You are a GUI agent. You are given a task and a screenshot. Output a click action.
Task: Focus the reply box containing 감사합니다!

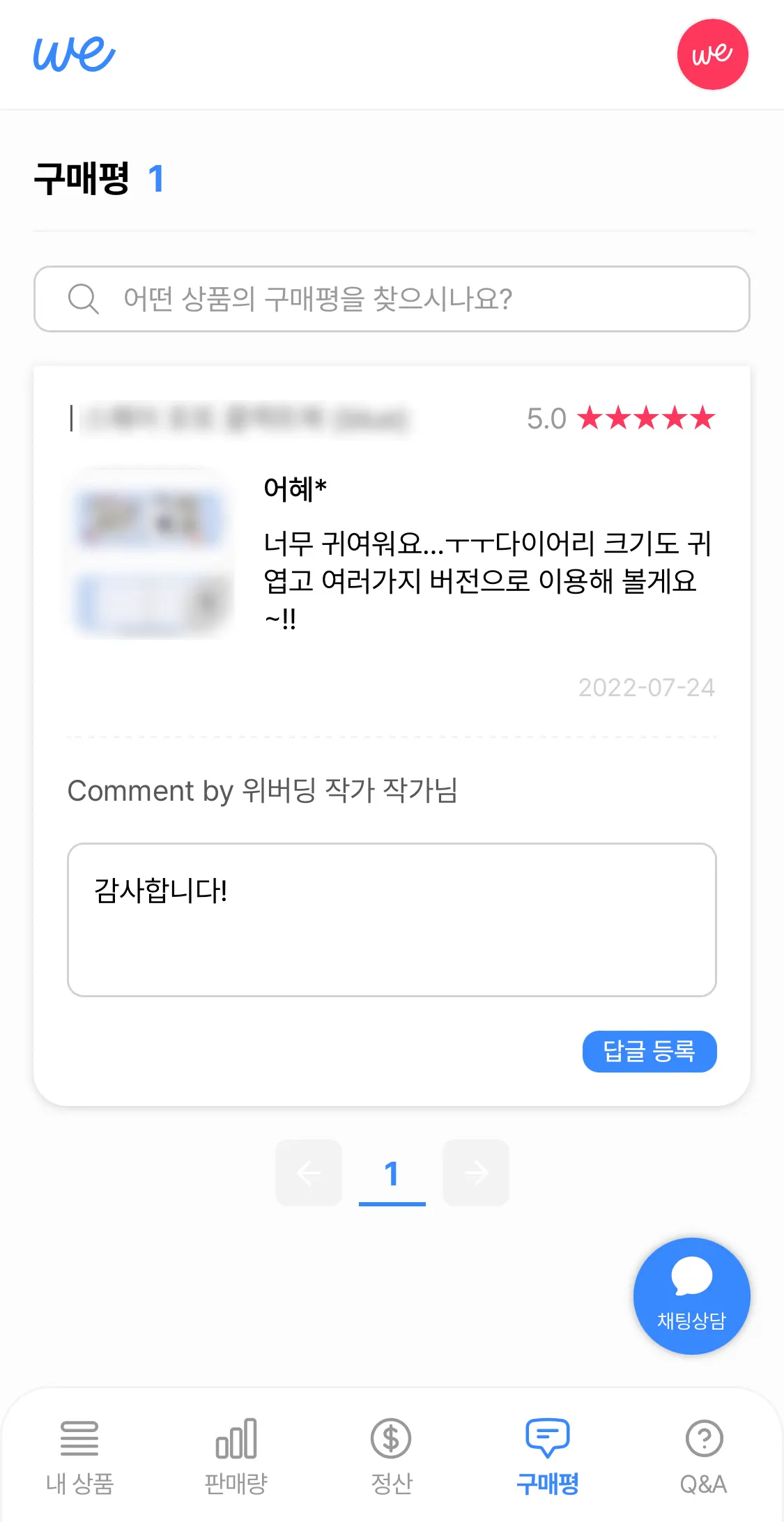(x=392, y=919)
